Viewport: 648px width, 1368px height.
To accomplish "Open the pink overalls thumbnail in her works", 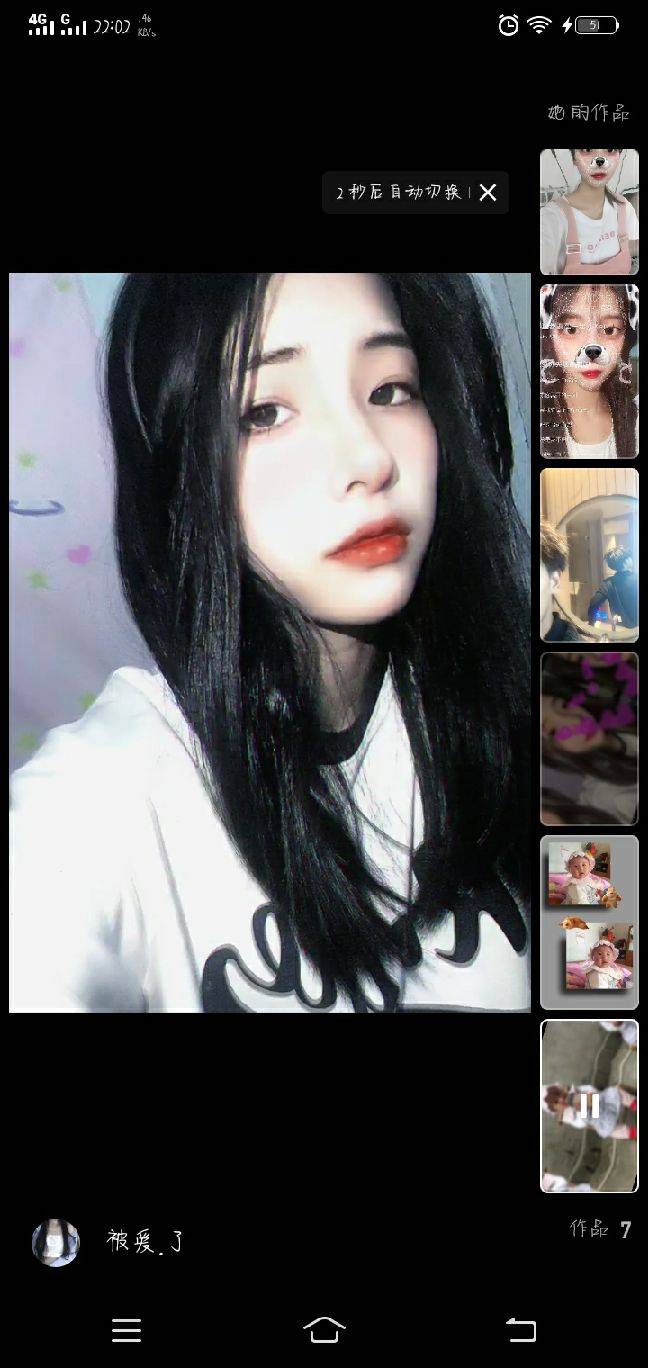I will tap(589, 212).
